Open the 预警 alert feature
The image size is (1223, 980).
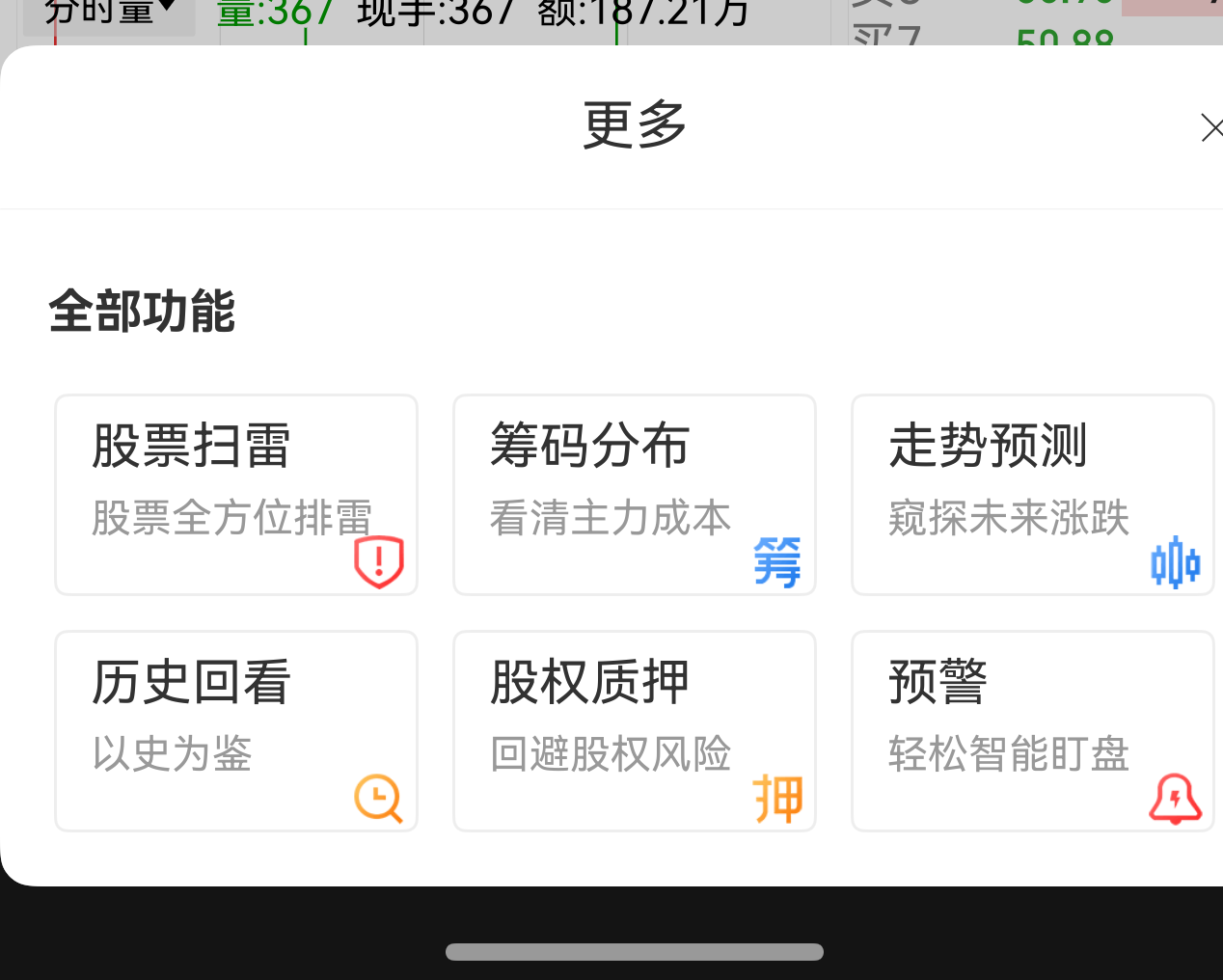pos(1032,731)
